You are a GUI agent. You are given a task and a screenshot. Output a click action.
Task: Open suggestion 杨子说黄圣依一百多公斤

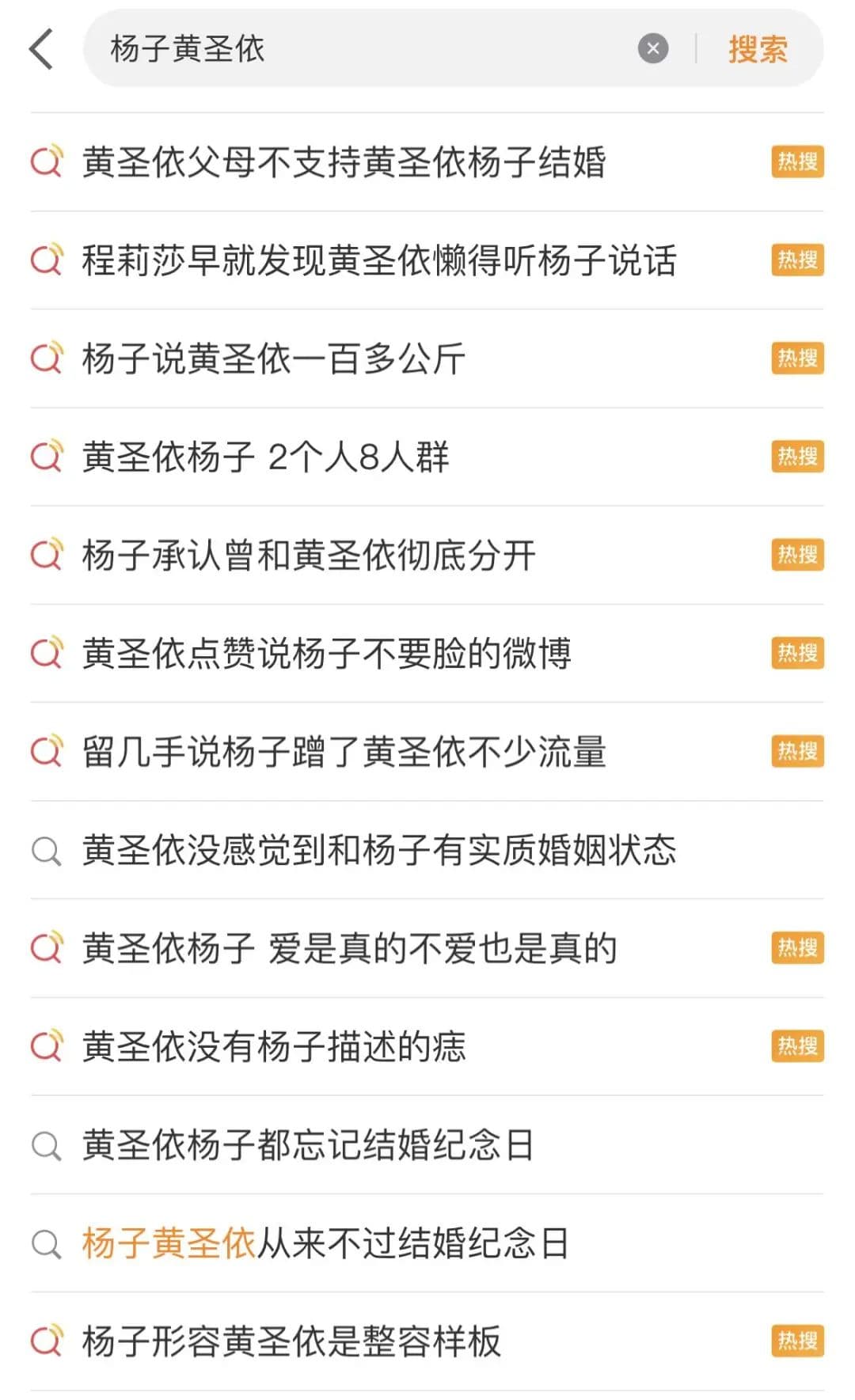pyautogui.click(x=274, y=359)
